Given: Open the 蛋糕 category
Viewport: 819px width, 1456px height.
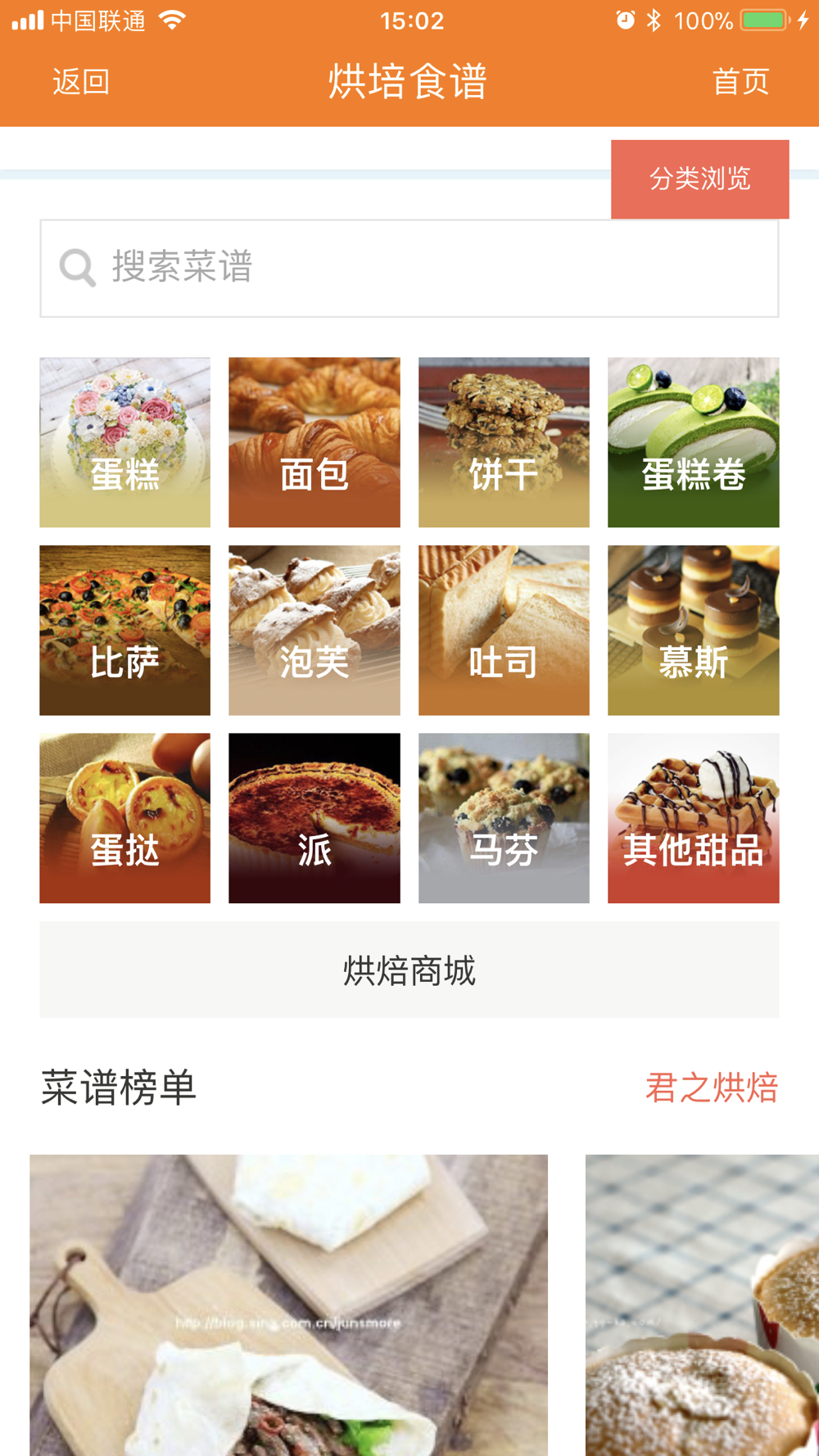Looking at the screenshot, I should (x=125, y=442).
